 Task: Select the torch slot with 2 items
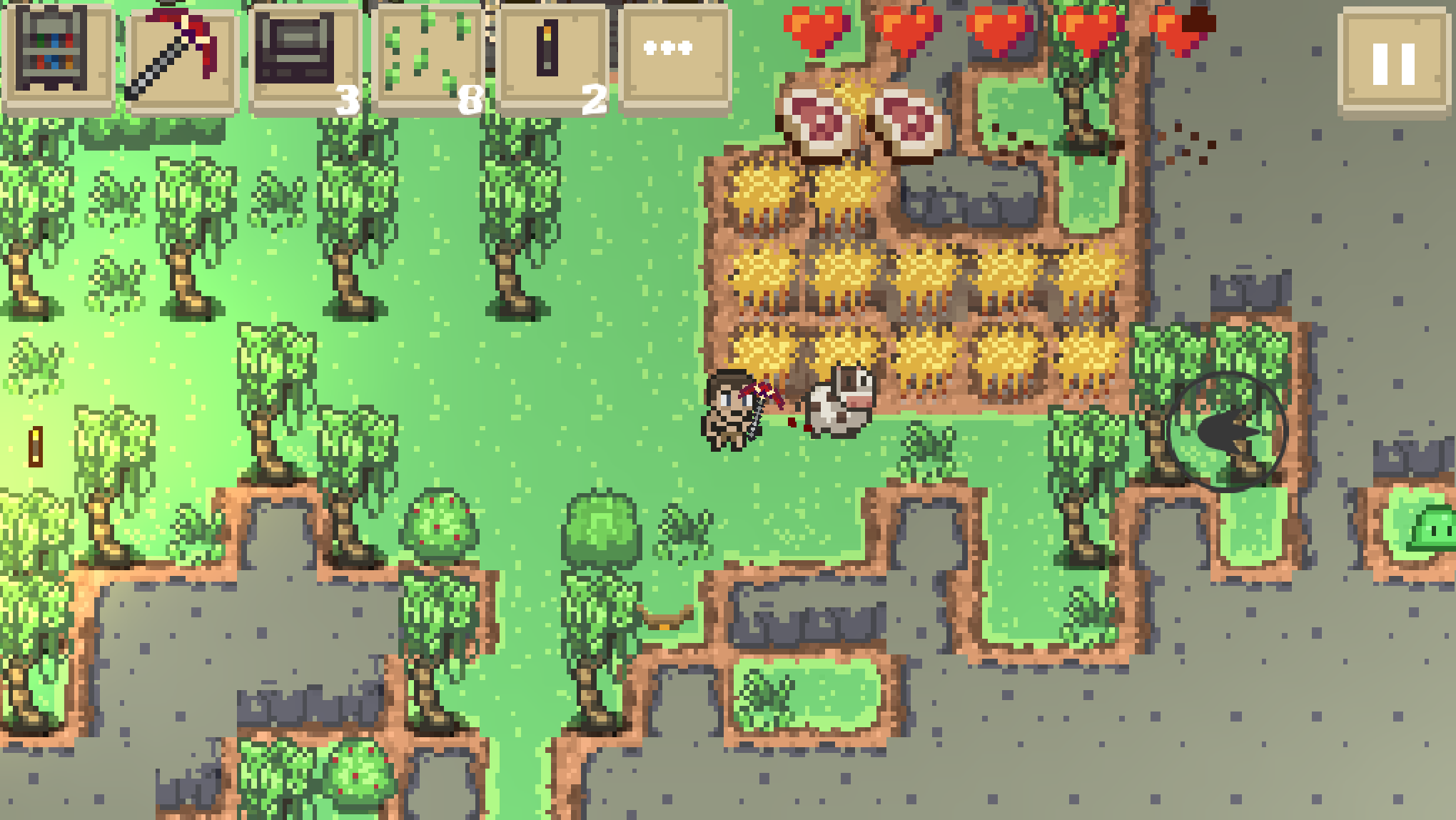coord(551,59)
